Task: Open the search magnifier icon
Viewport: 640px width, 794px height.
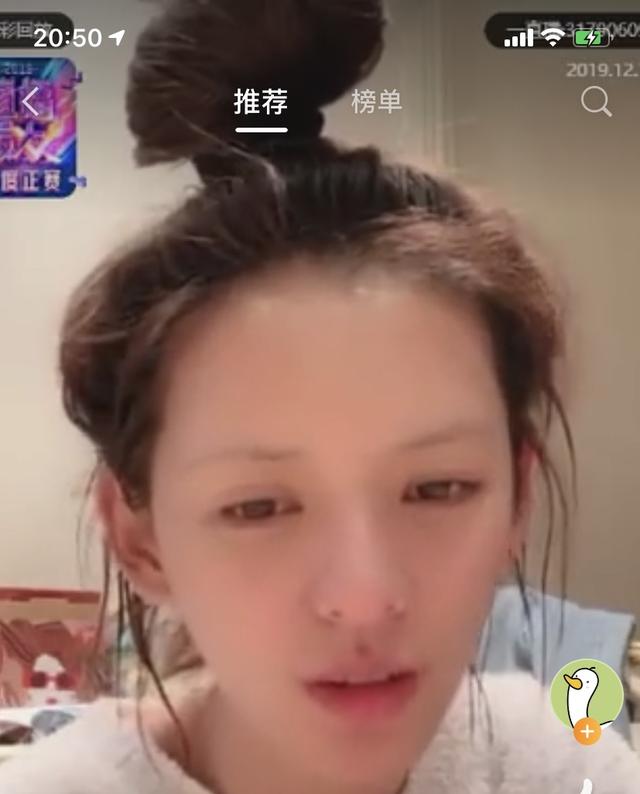Action: coord(596,101)
